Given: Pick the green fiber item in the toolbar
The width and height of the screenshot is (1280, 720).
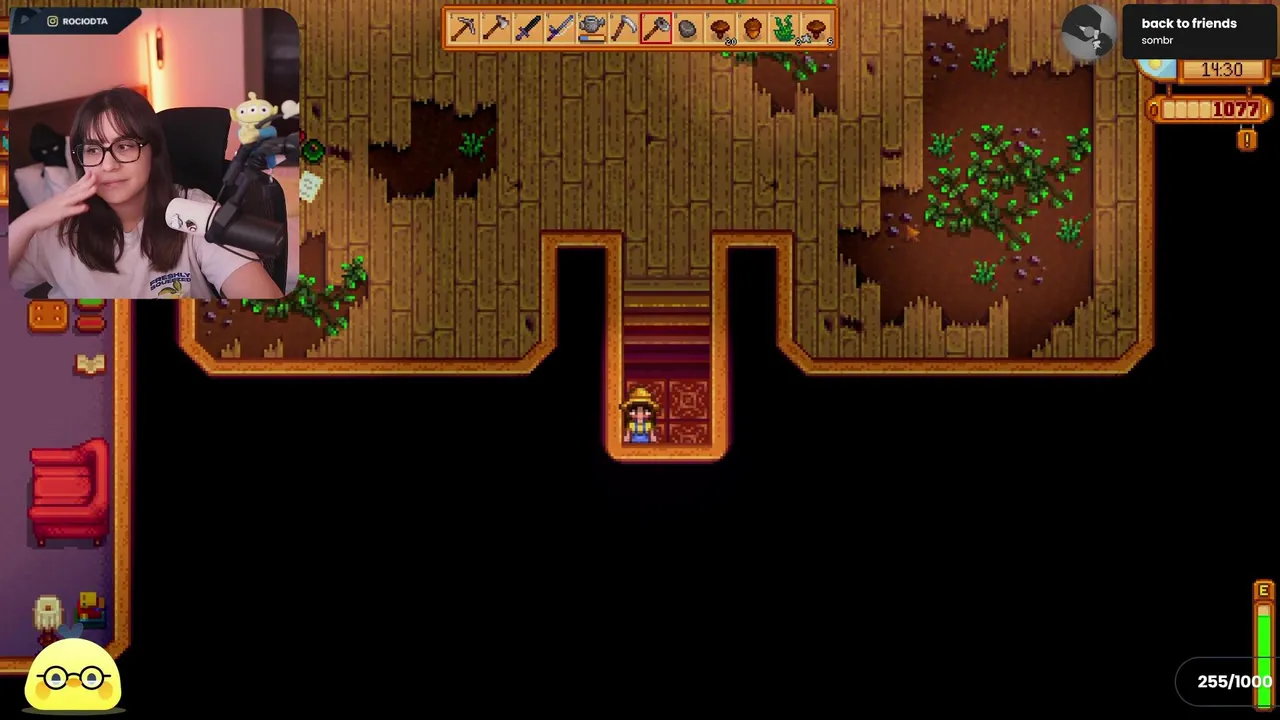Looking at the screenshot, I should pos(784,28).
